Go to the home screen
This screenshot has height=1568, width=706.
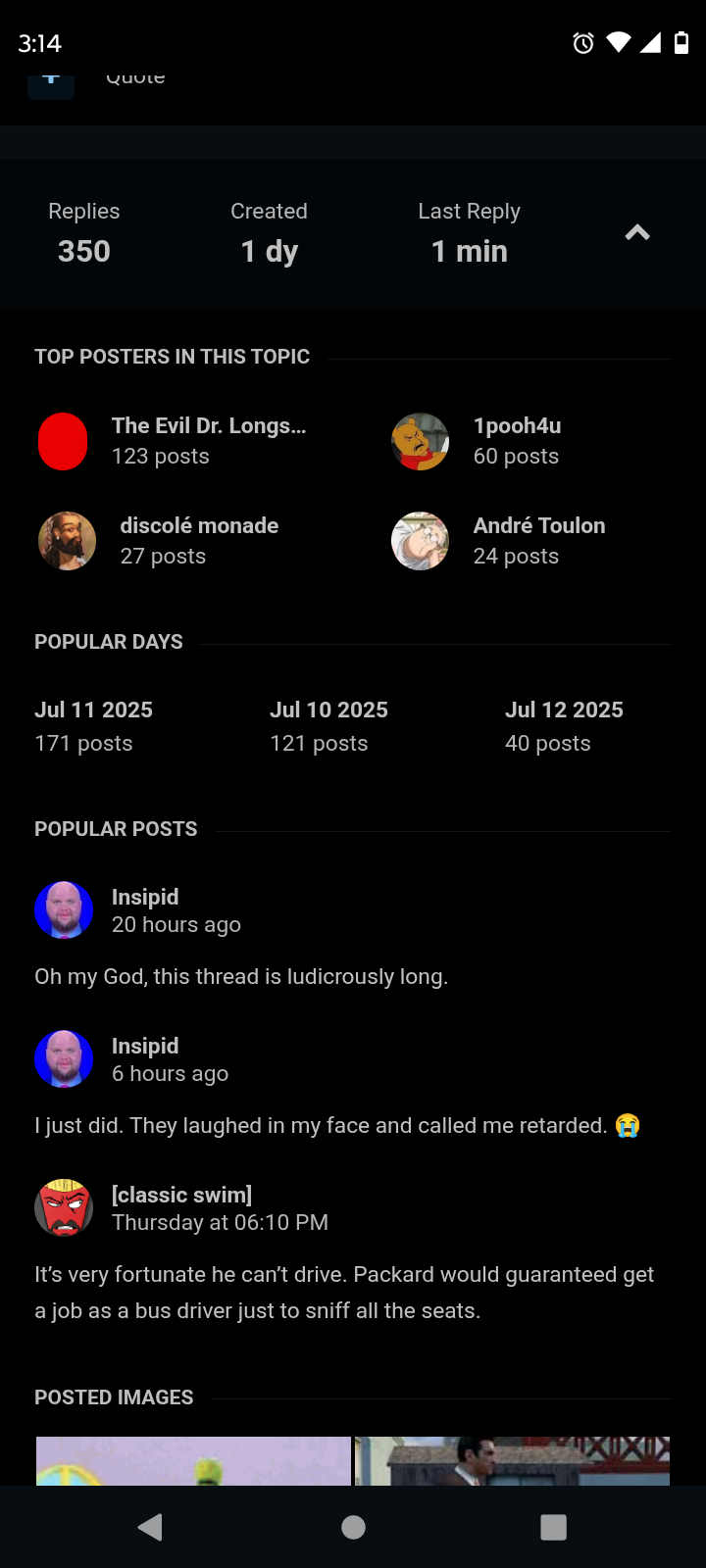point(353,1527)
